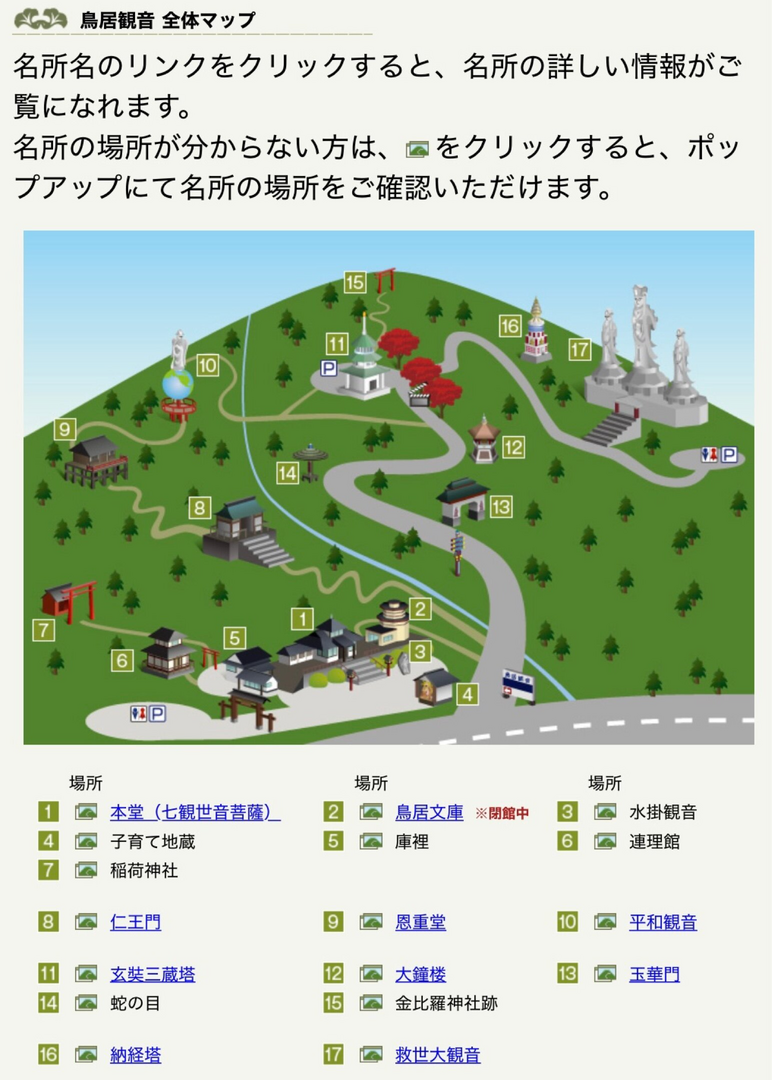The image size is (772, 1080).
Task: Open the 鳥居文庫 link
Action: coord(429,813)
